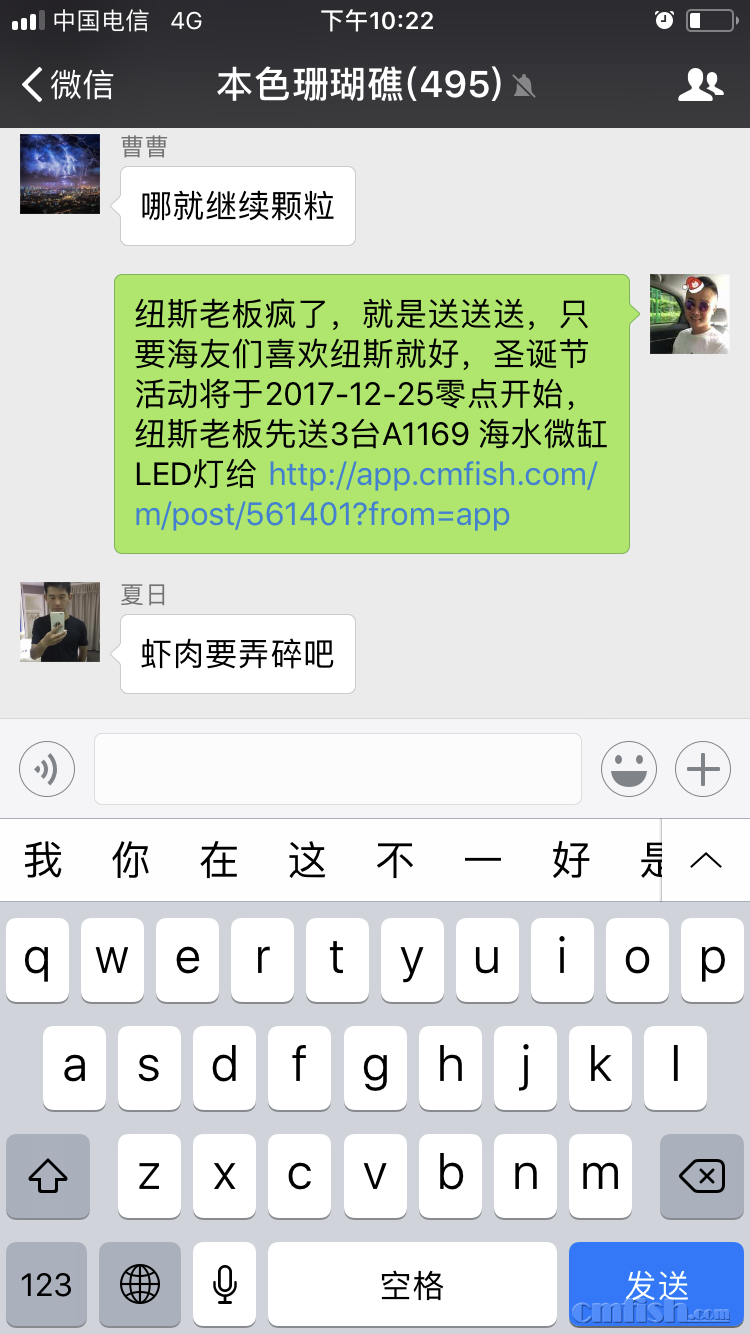Hit the backspace key
750x1334 pixels.
[x=702, y=1176]
